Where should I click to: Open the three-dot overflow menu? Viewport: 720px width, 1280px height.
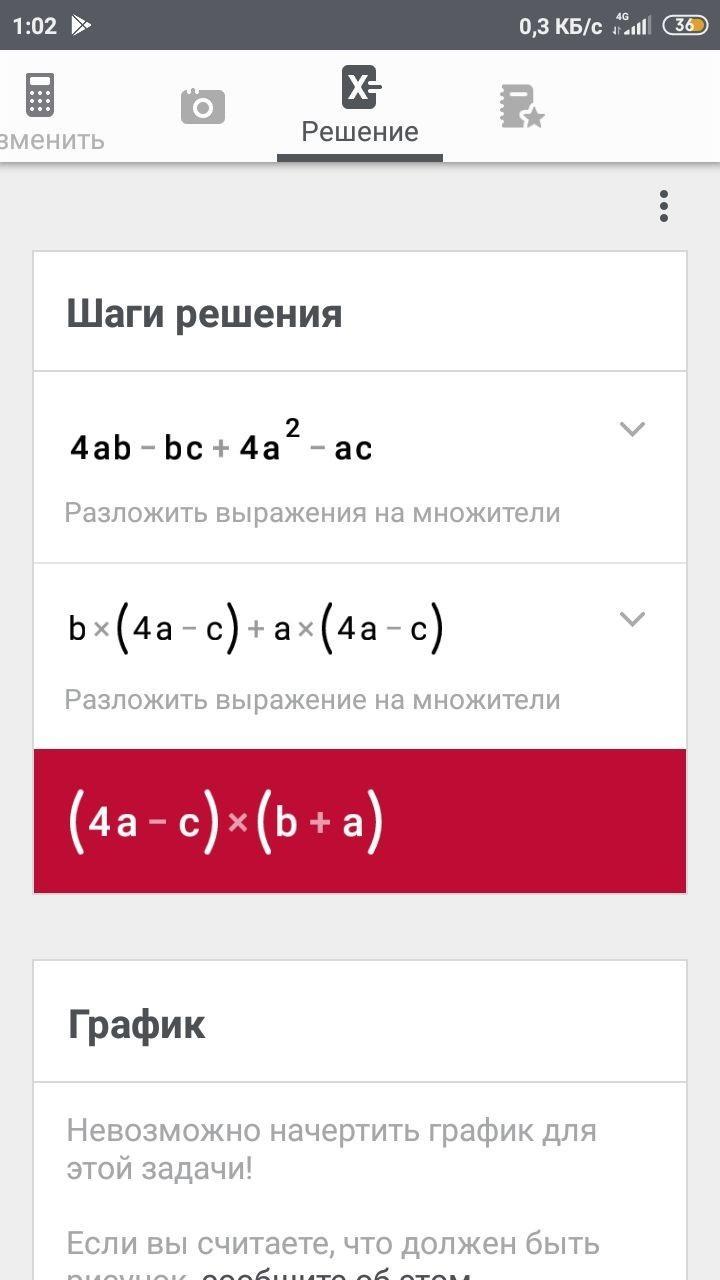pyautogui.click(x=663, y=206)
